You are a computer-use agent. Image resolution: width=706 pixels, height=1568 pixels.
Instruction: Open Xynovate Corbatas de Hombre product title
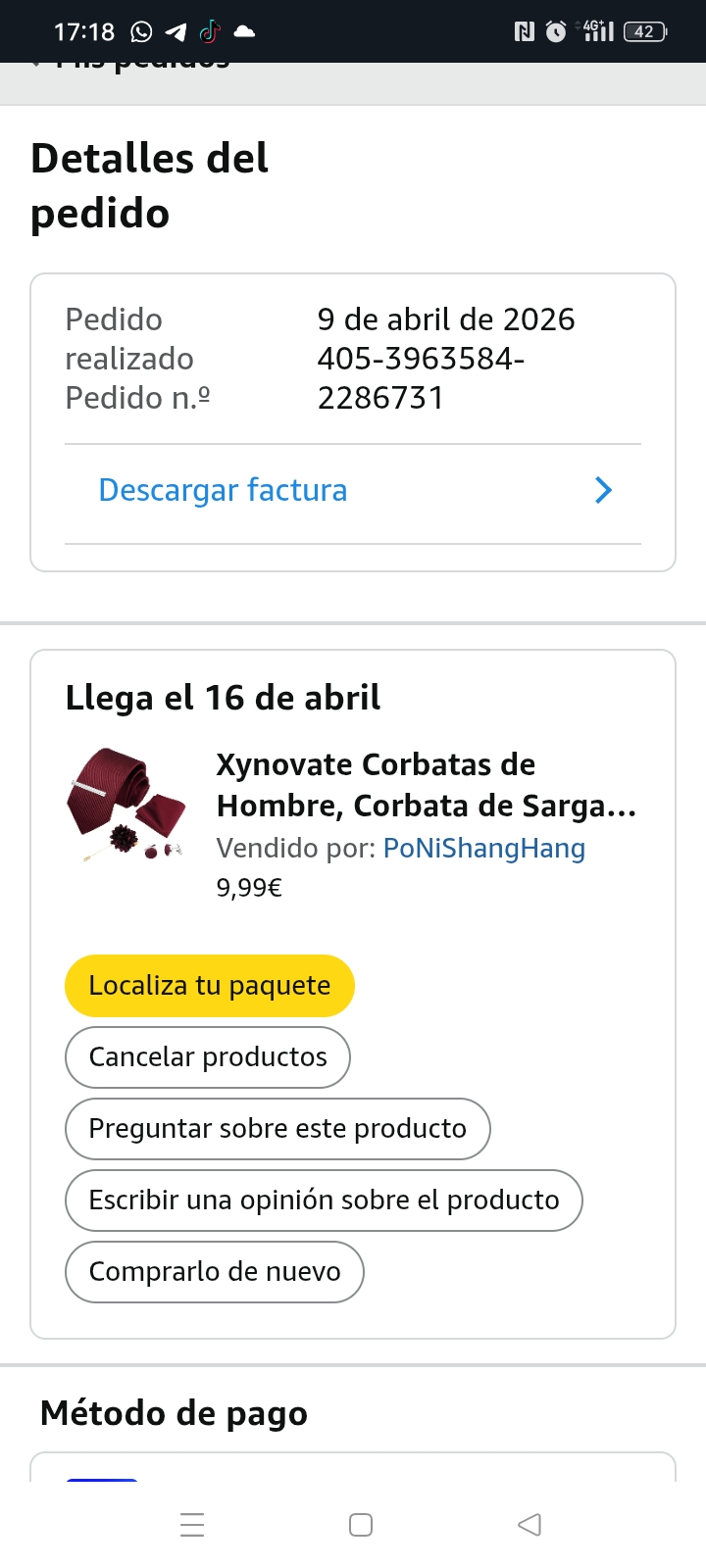[426, 785]
